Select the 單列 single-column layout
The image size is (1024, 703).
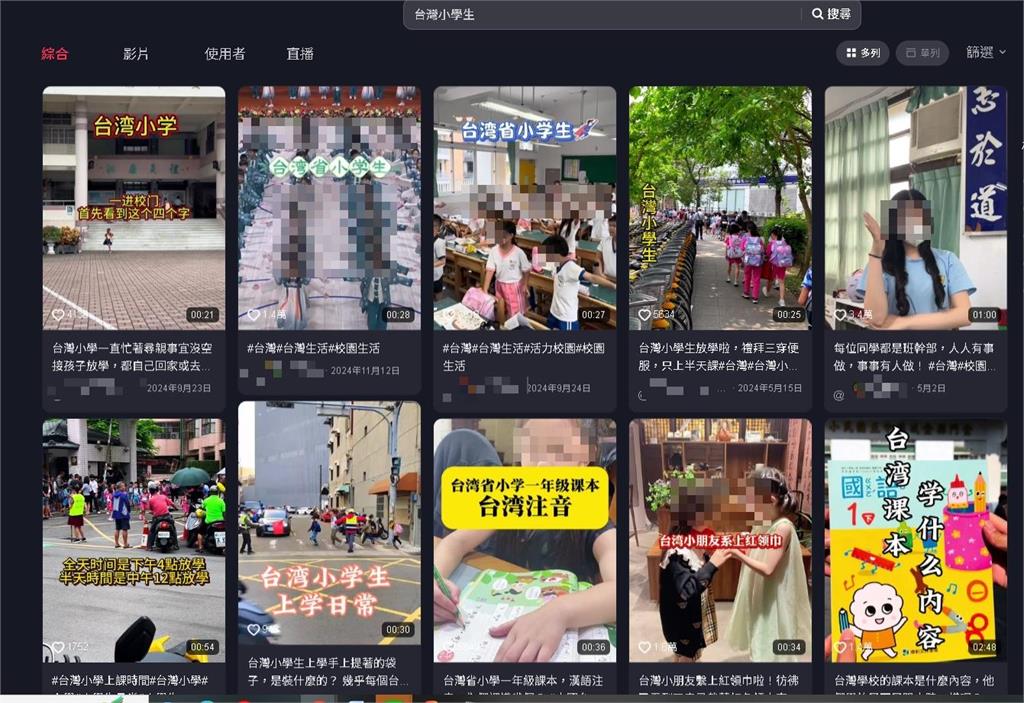pyautogui.click(x=922, y=53)
